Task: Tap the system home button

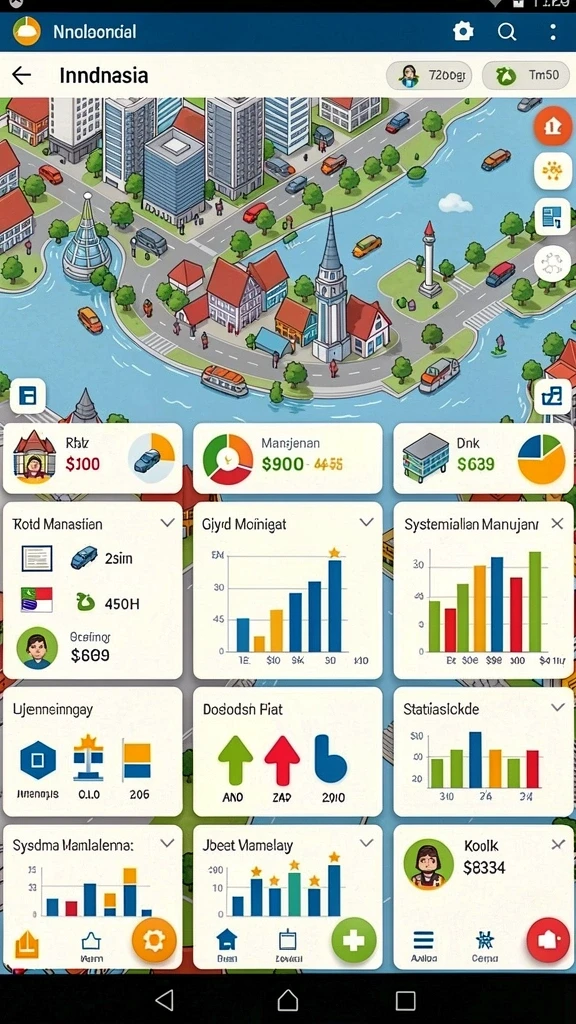Action: [x=288, y=1000]
